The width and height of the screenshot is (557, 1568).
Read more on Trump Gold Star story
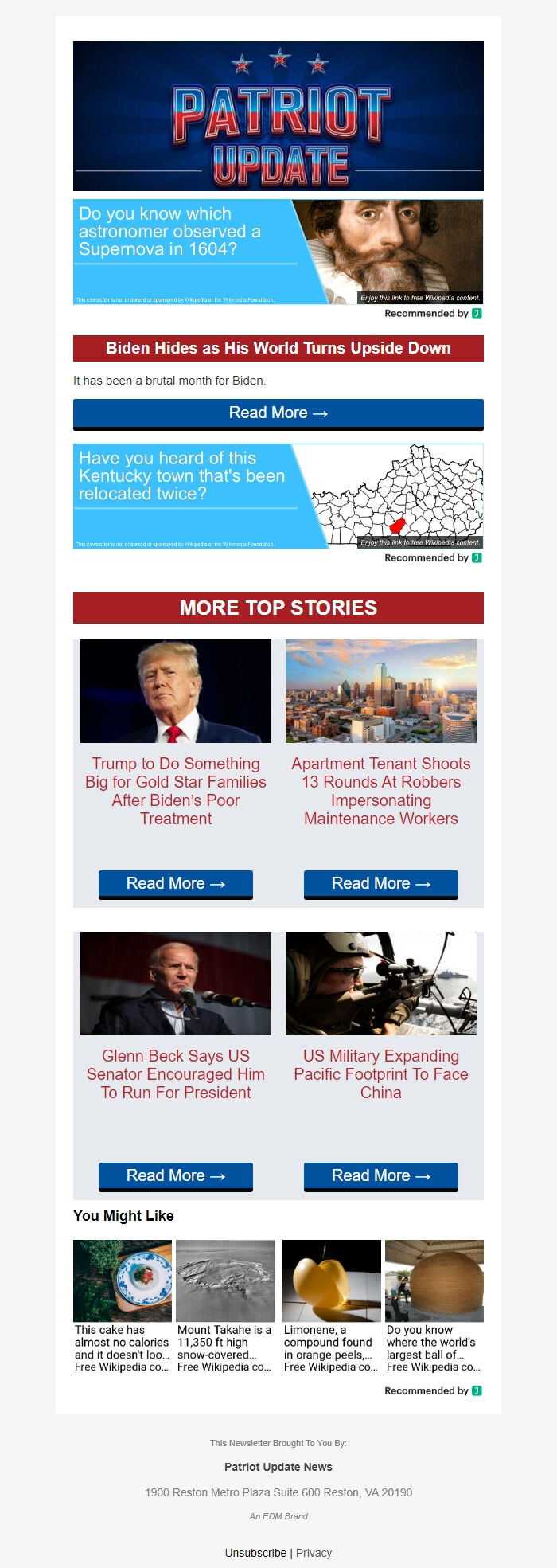[x=176, y=883]
